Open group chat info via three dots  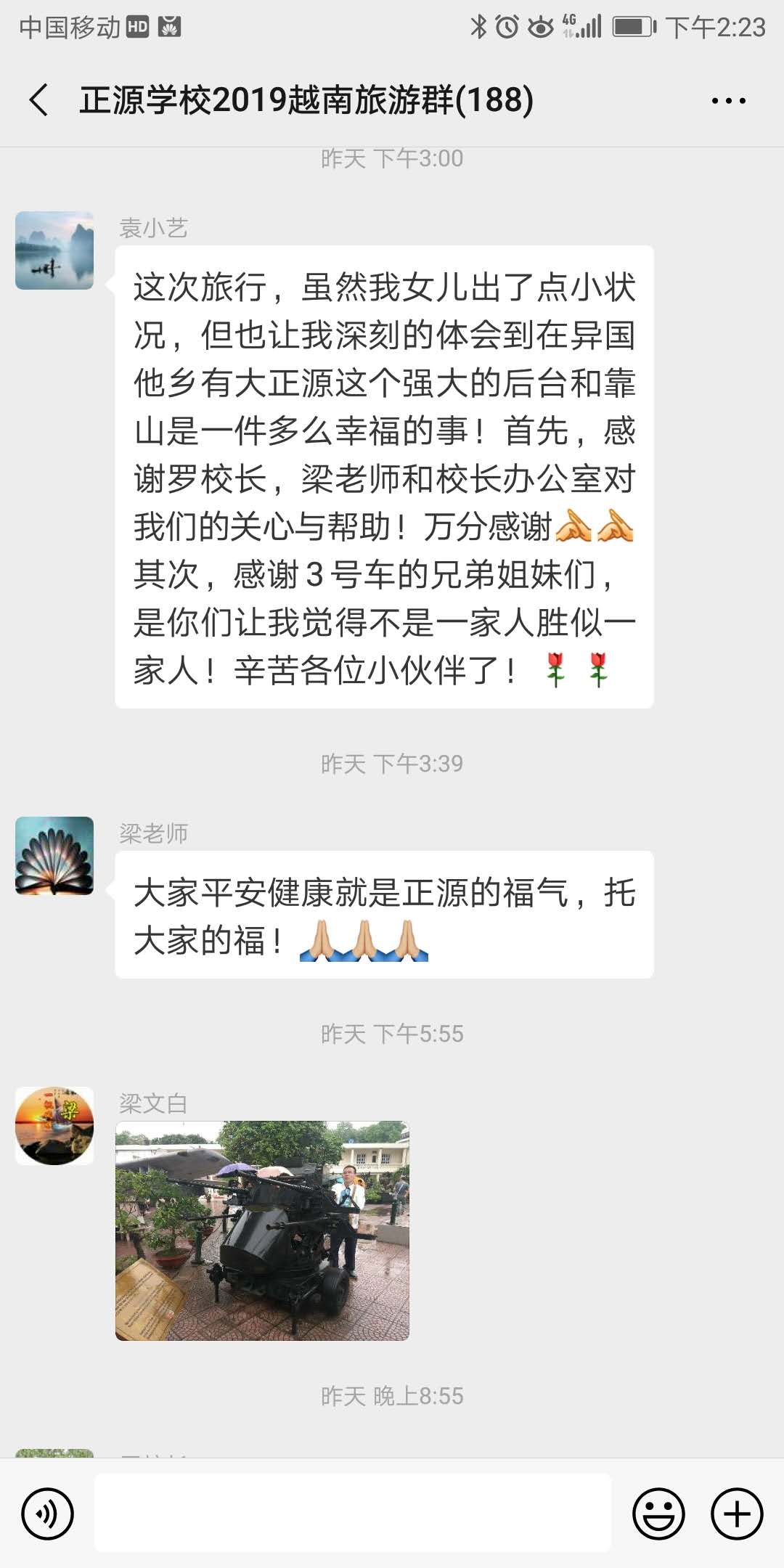(x=728, y=101)
